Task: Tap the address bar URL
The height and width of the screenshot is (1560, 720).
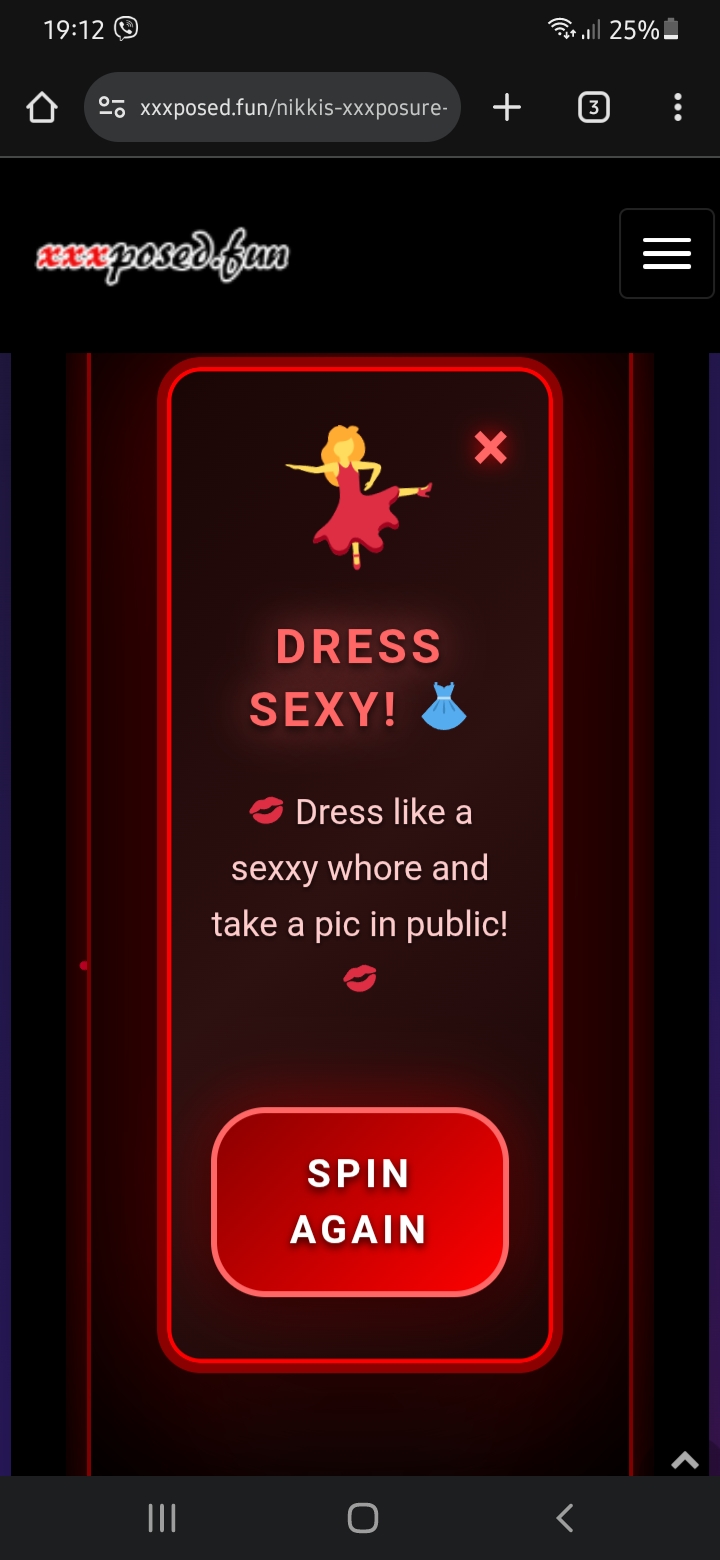Action: click(x=290, y=107)
